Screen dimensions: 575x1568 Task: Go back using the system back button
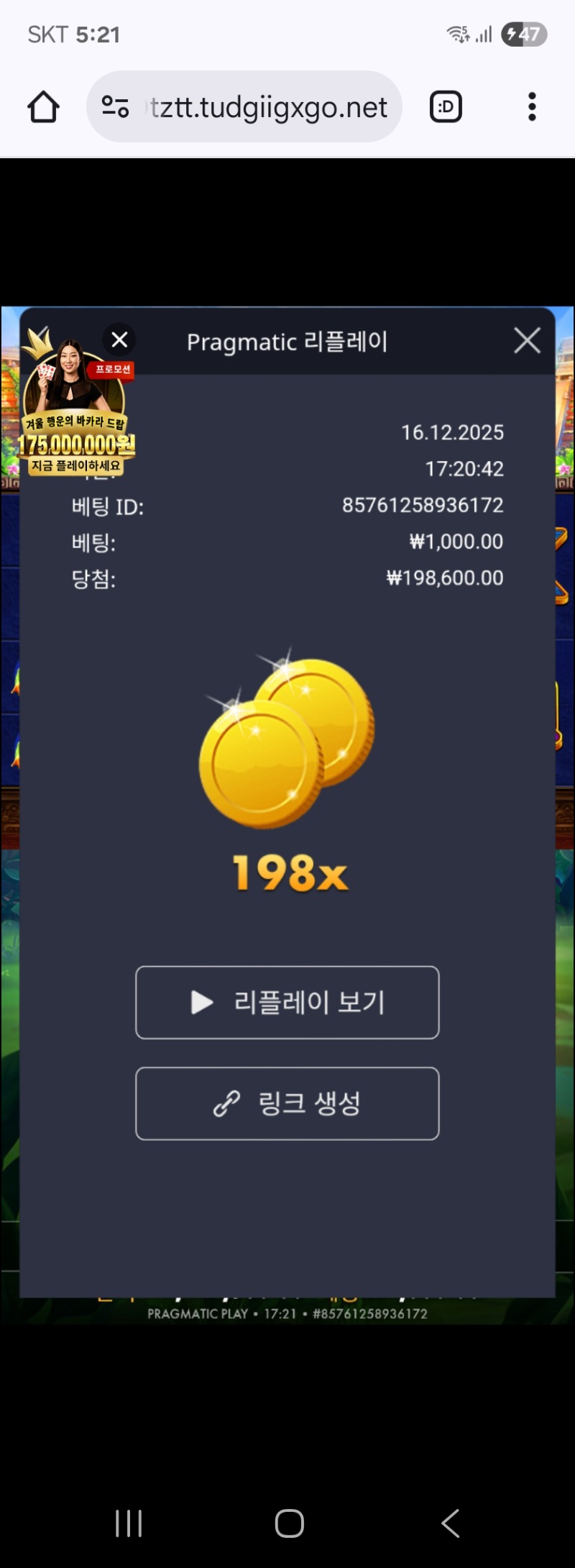[451, 1523]
